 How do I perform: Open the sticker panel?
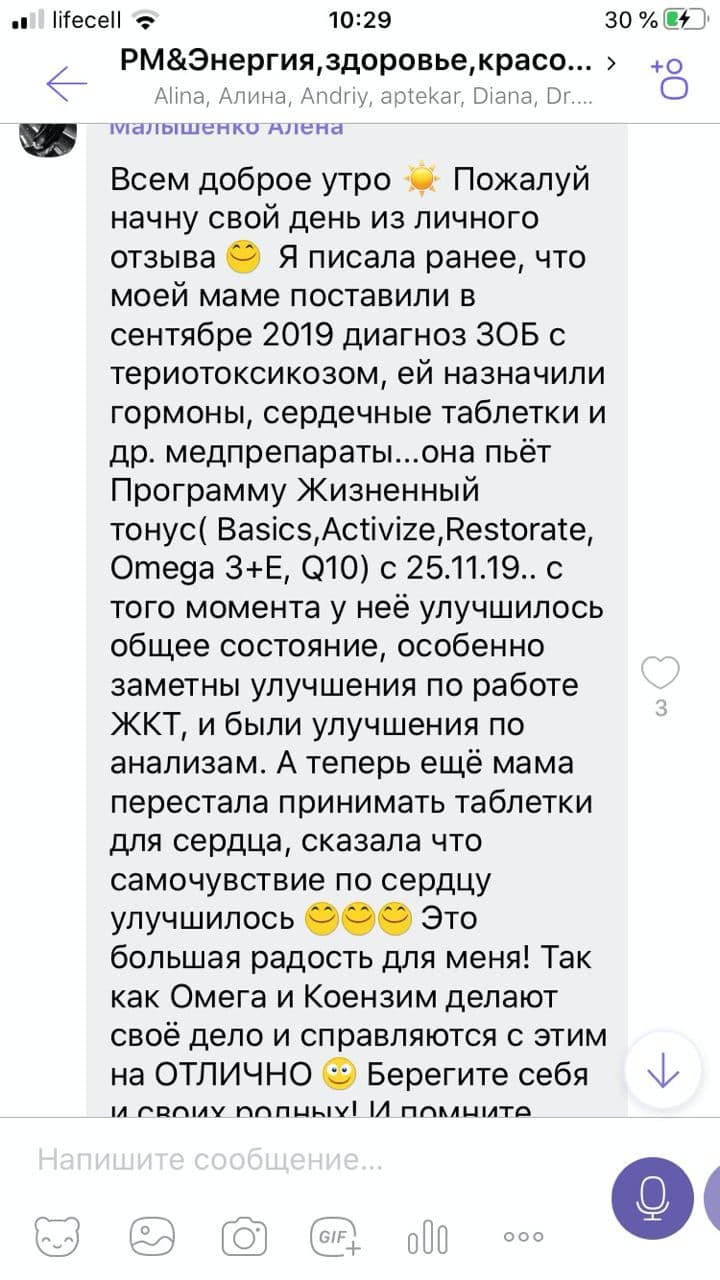pos(57,1237)
